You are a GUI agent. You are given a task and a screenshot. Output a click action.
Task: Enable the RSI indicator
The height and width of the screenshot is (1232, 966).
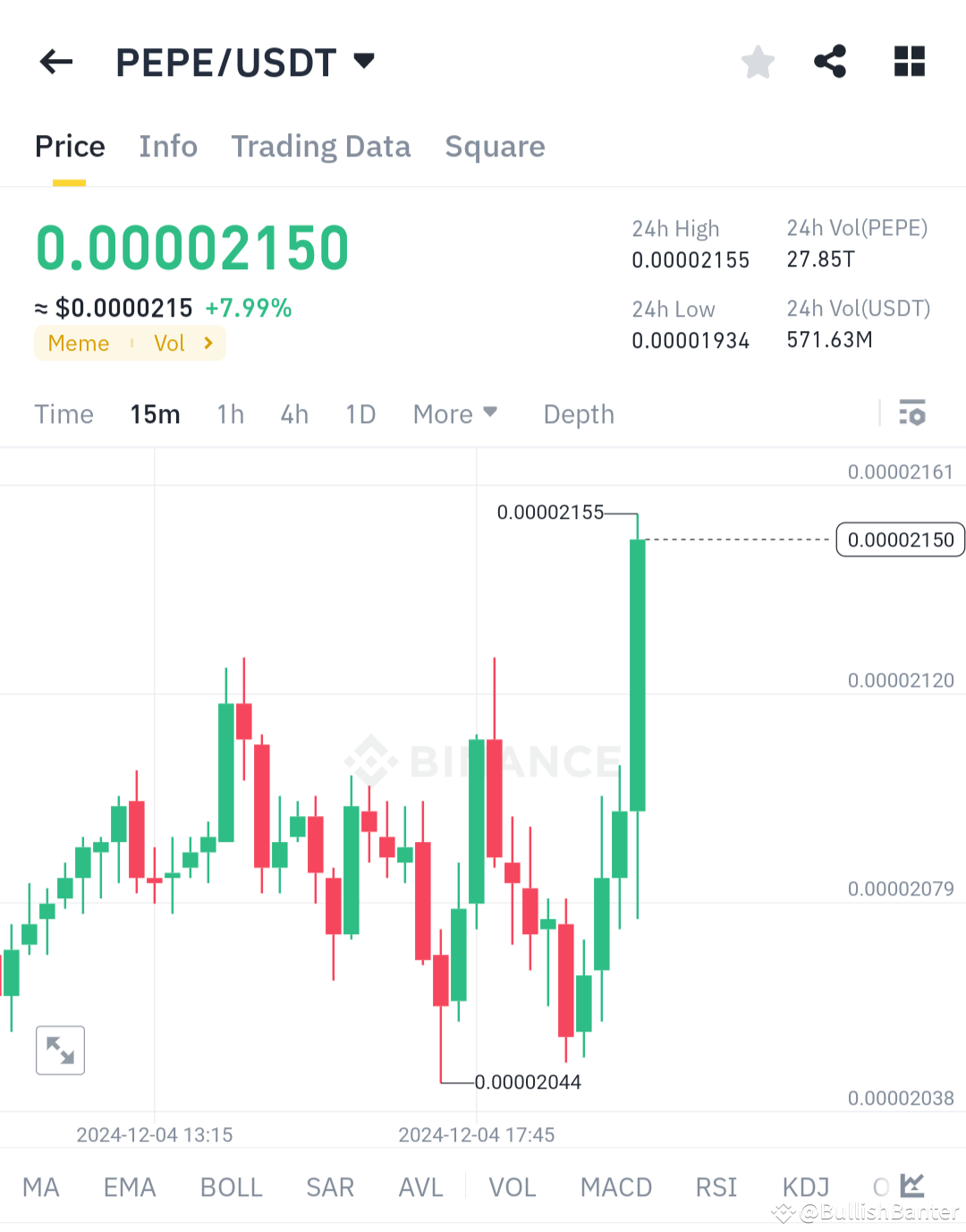[x=716, y=1185]
